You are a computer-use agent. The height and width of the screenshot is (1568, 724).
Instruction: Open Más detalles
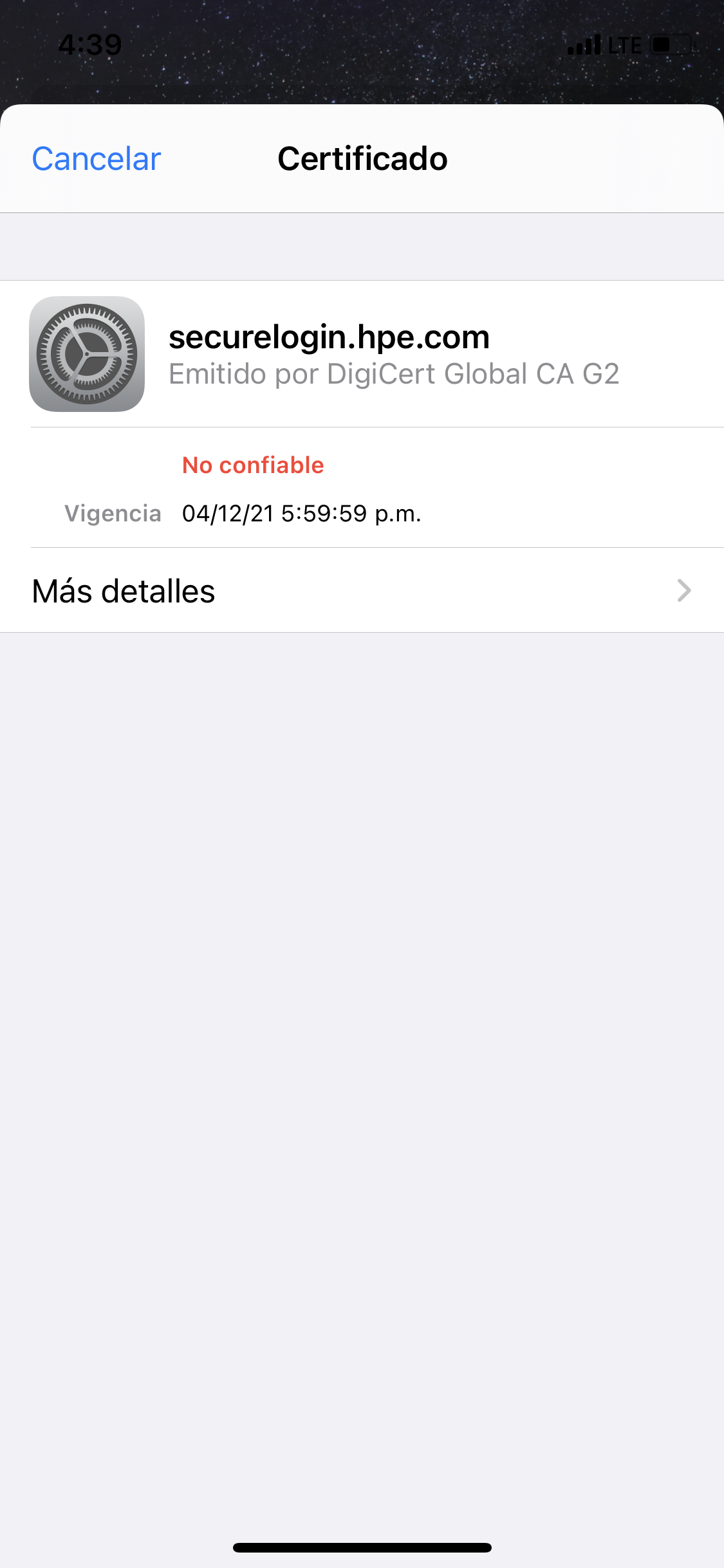coord(124,591)
